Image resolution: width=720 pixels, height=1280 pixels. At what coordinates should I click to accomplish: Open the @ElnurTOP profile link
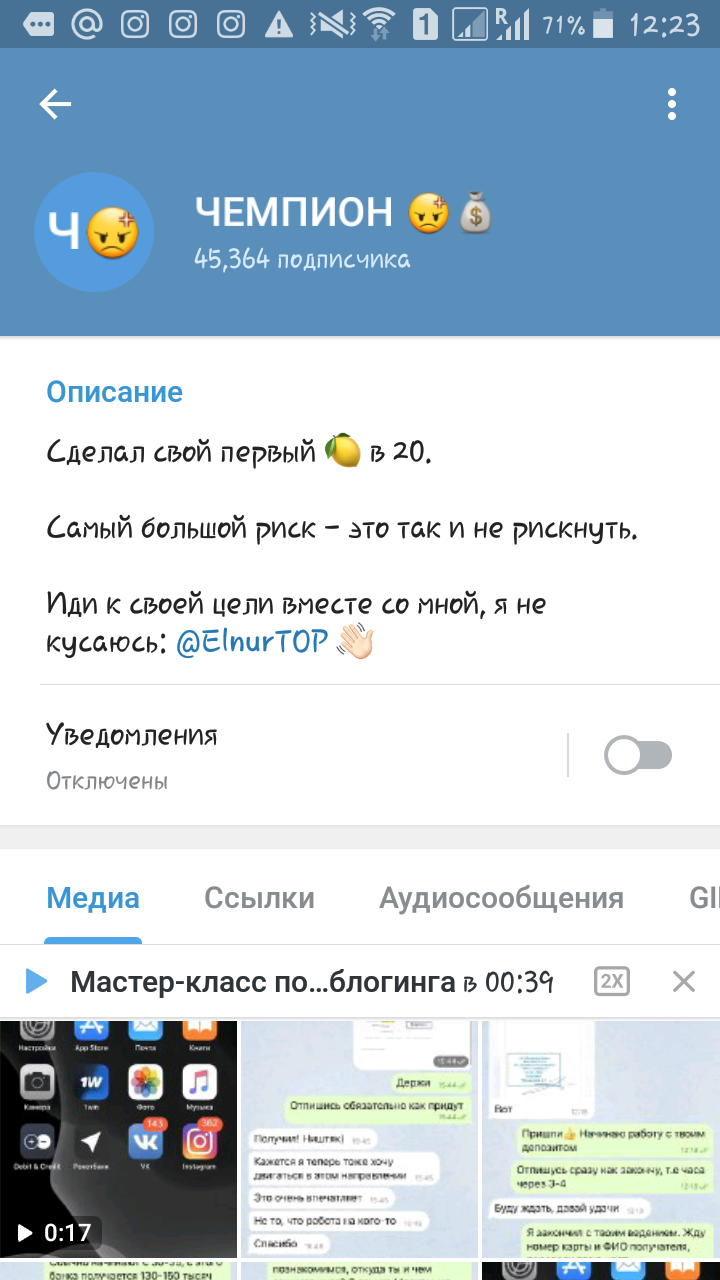pos(252,641)
